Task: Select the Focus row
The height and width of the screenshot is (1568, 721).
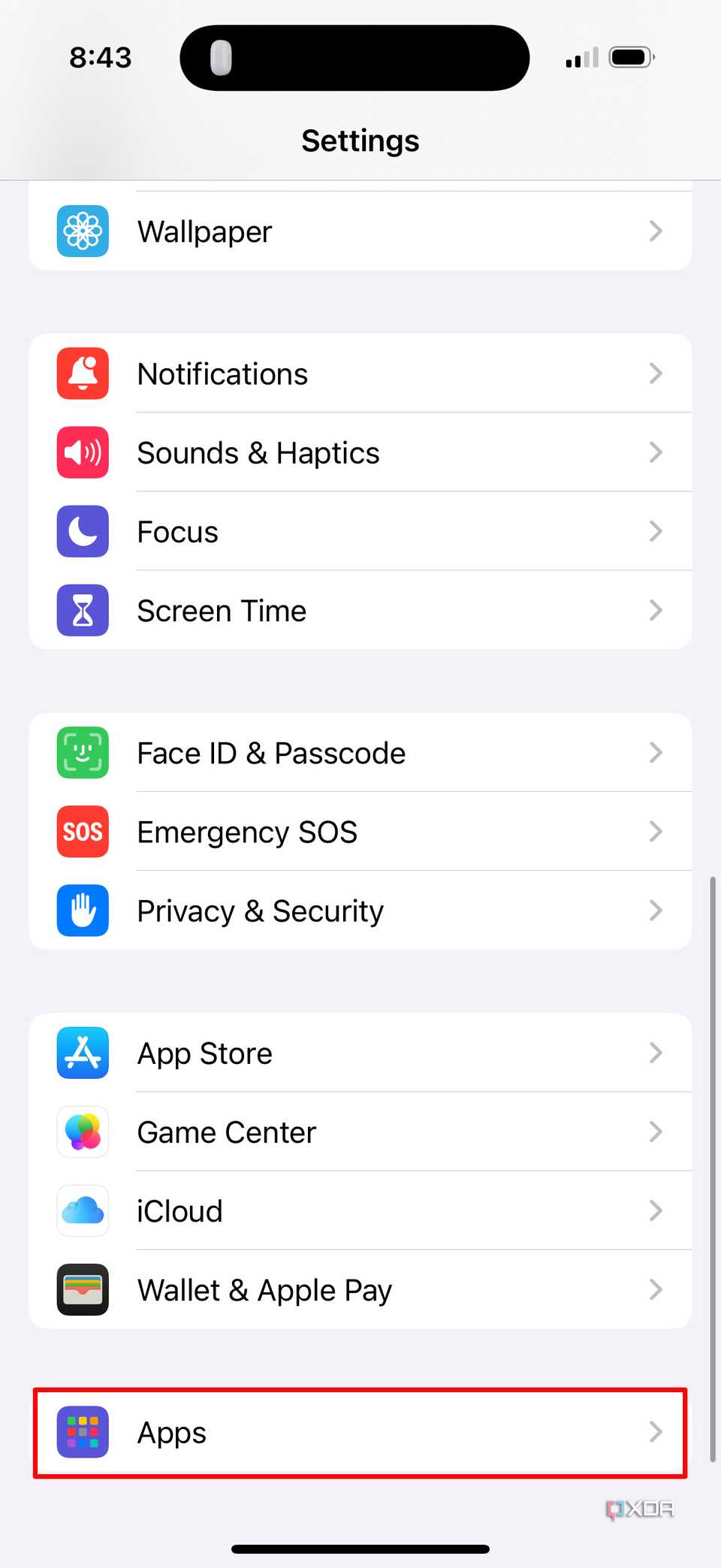Action: pos(360,532)
